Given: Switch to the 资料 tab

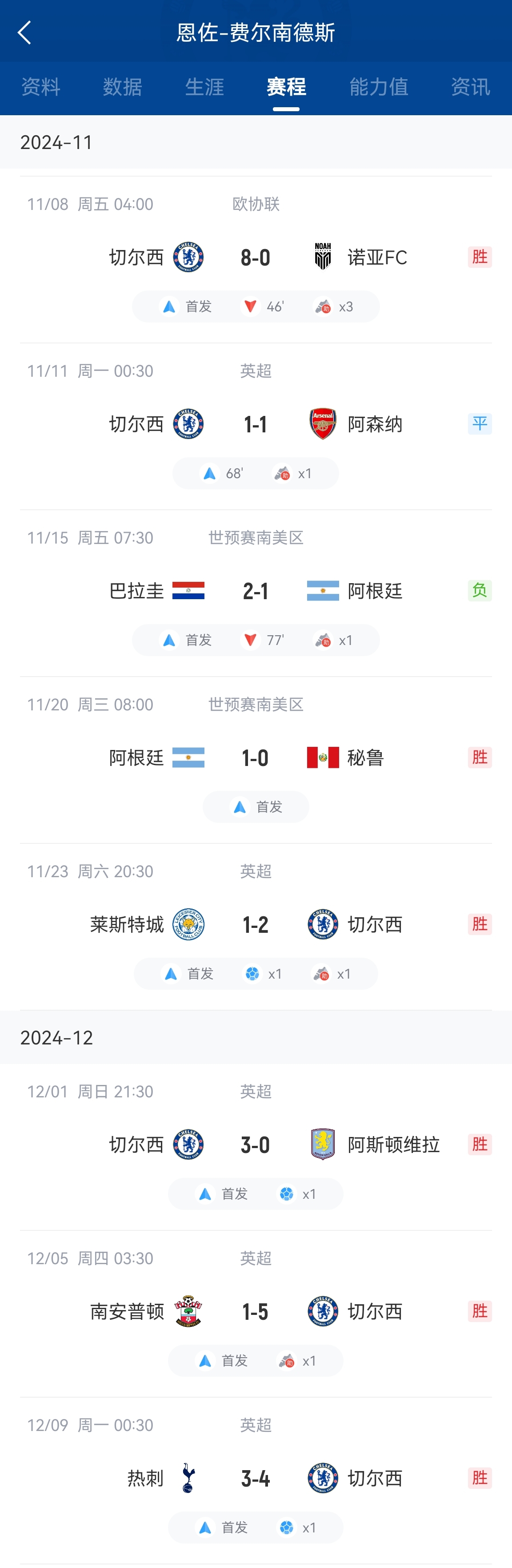Looking at the screenshot, I should click(41, 87).
